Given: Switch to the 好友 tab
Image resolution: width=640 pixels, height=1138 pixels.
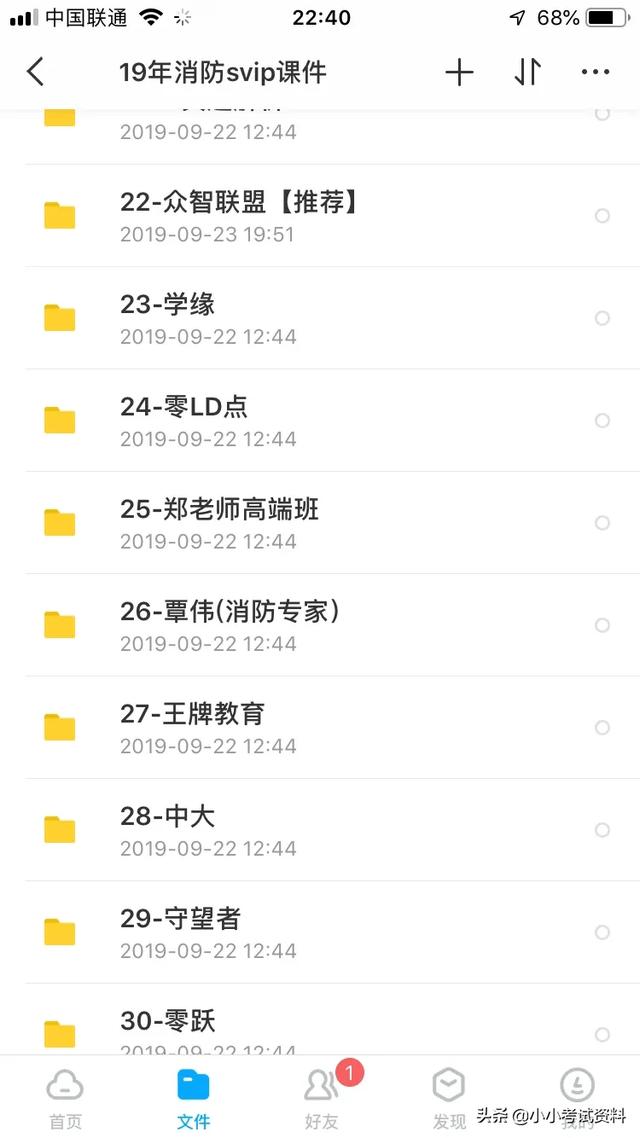Looking at the screenshot, I should click(x=321, y=1096).
